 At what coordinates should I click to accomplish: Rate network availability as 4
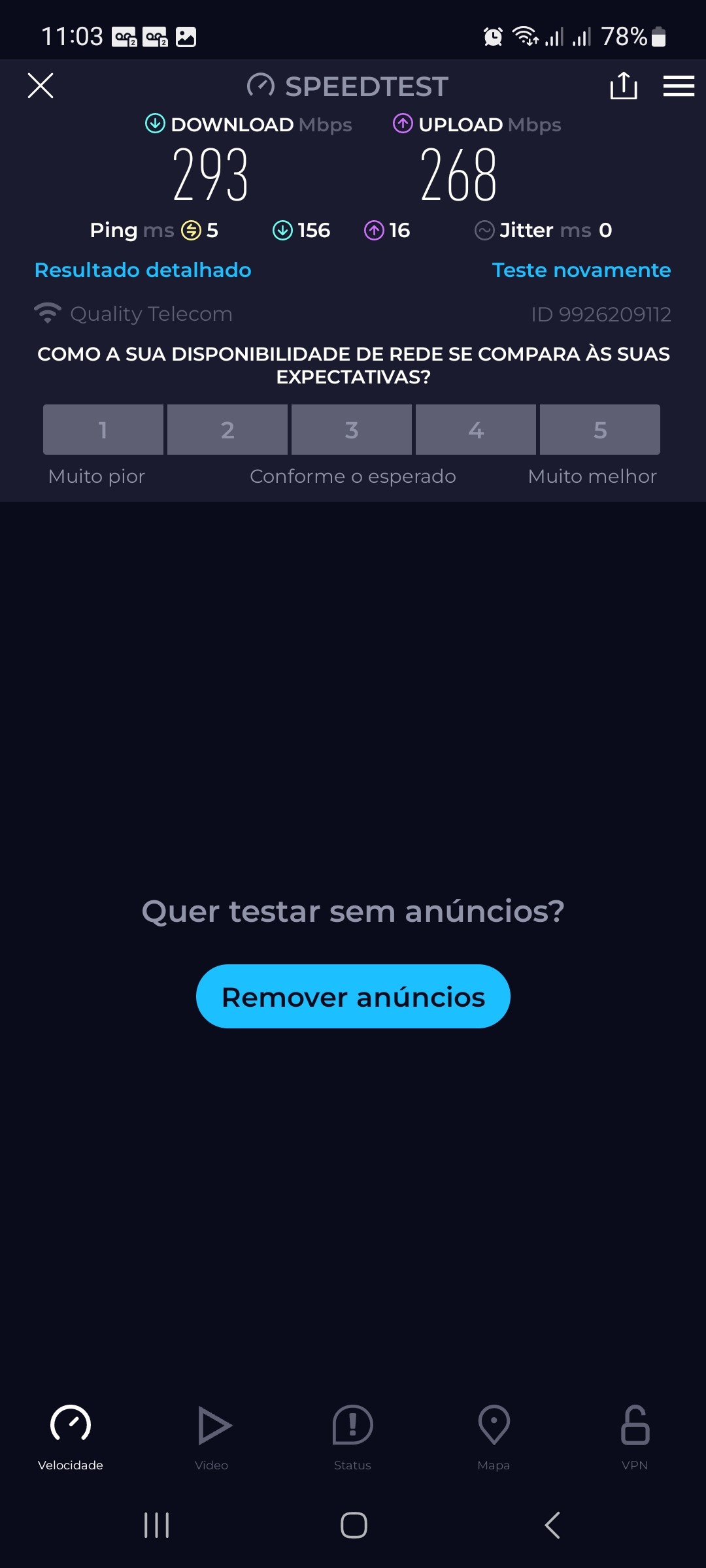[476, 429]
